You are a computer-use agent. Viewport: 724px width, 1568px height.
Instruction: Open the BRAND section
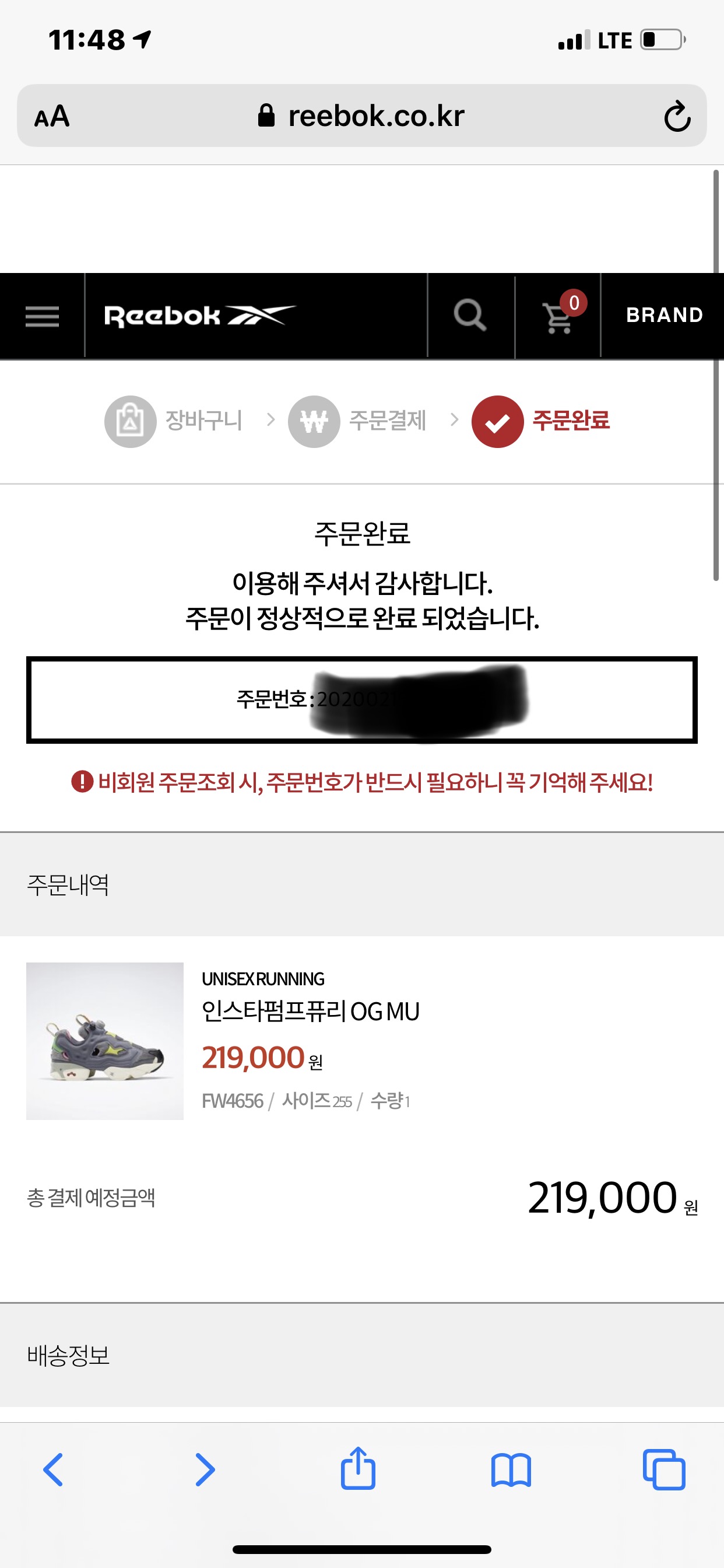[x=664, y=316]
